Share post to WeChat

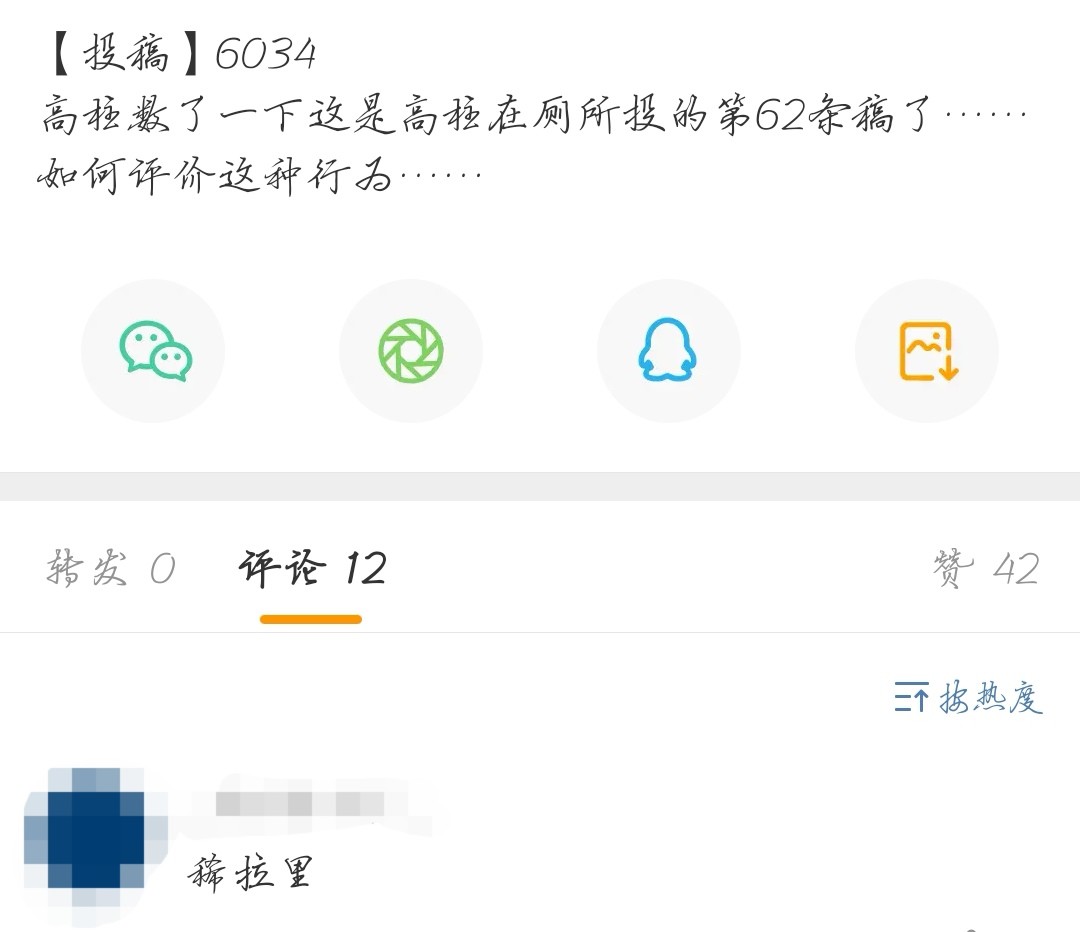click(x=153, y=351)
